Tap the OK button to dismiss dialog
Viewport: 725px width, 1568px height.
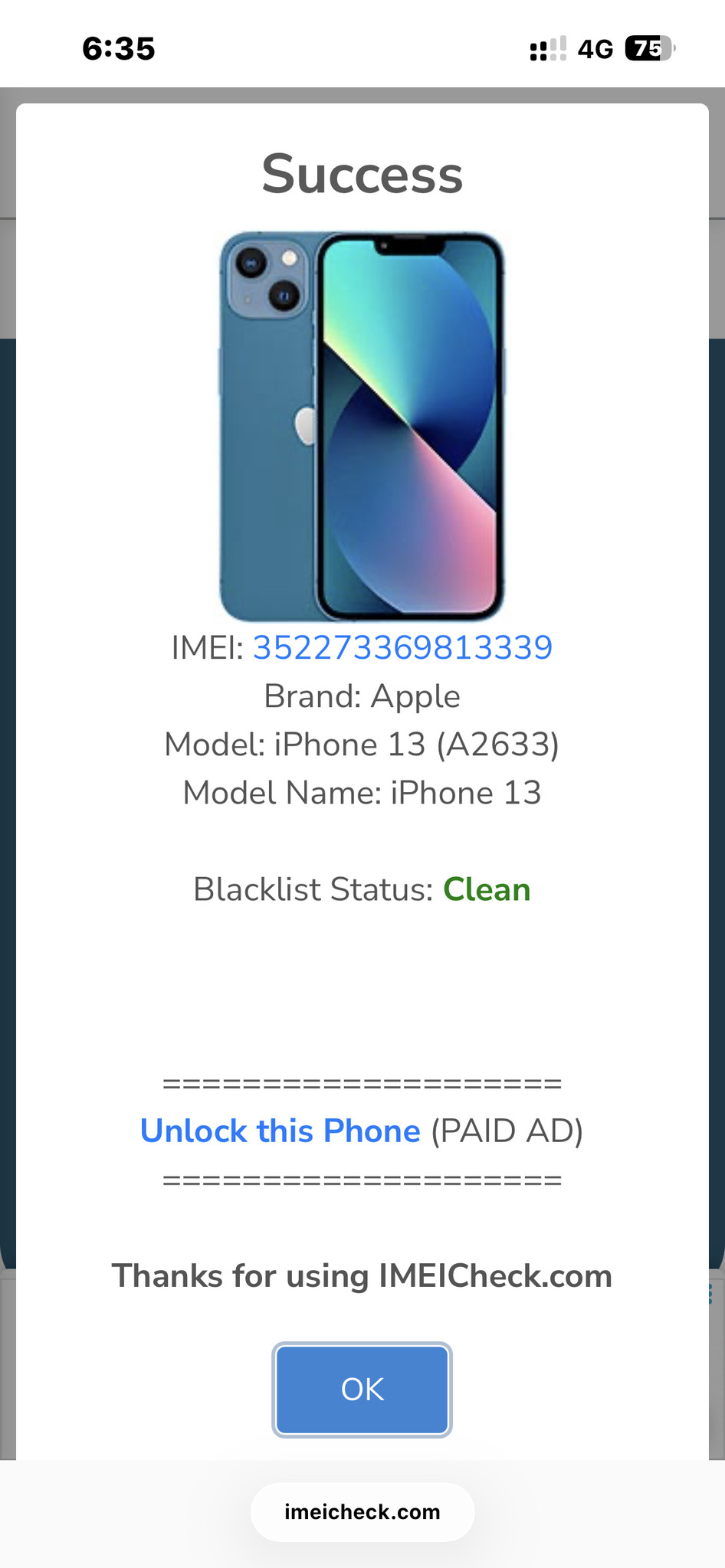(362, 1389)
